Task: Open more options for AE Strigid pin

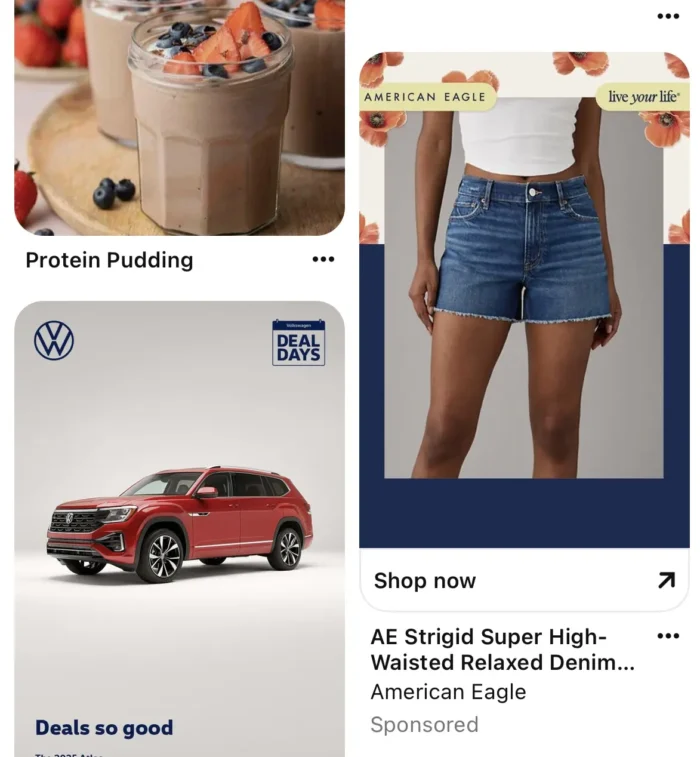Action: point(668,637)
